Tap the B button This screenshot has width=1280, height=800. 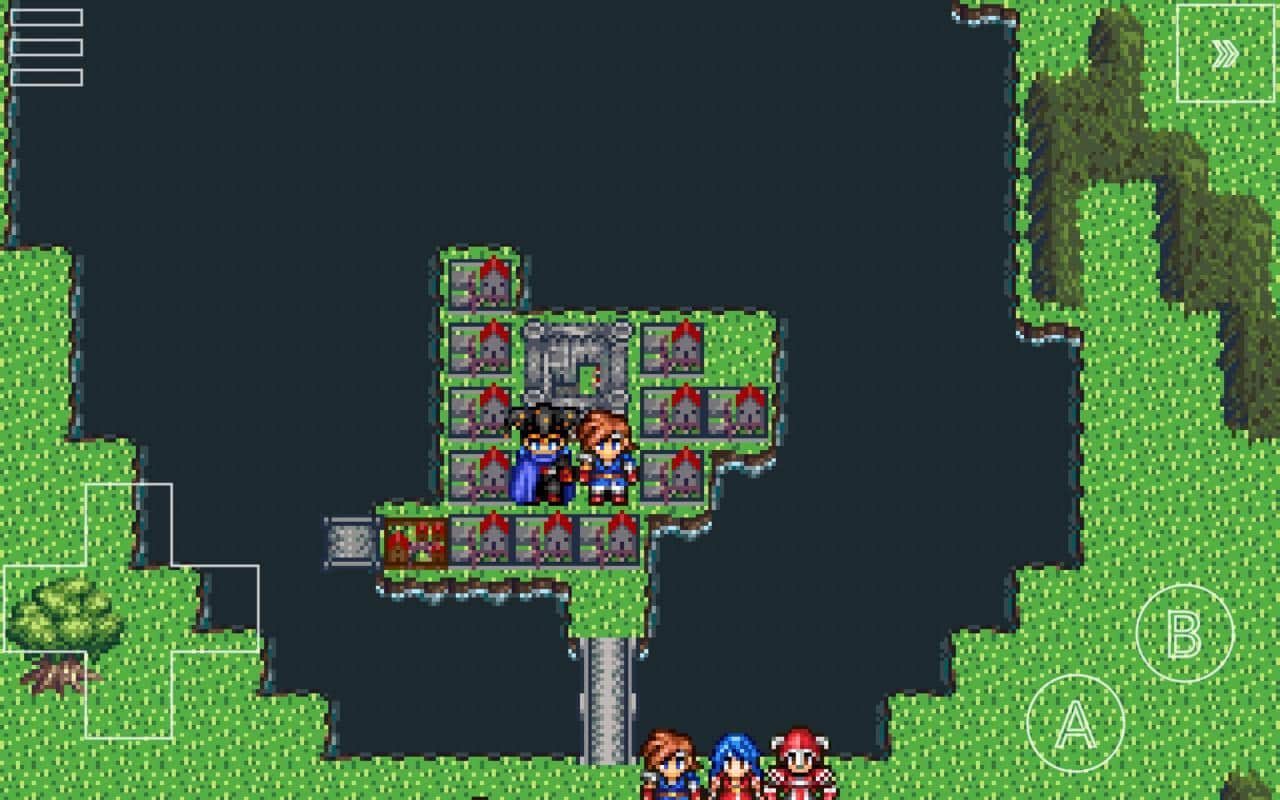1184,633
